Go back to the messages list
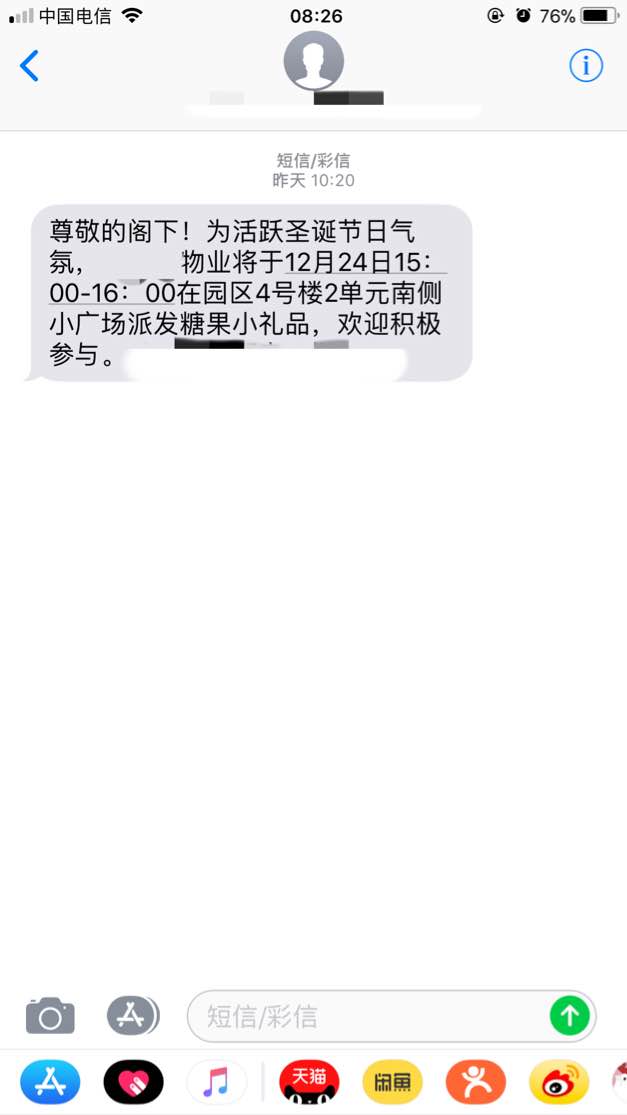The height and width of the screenshot is (1115, 627). 30,66
